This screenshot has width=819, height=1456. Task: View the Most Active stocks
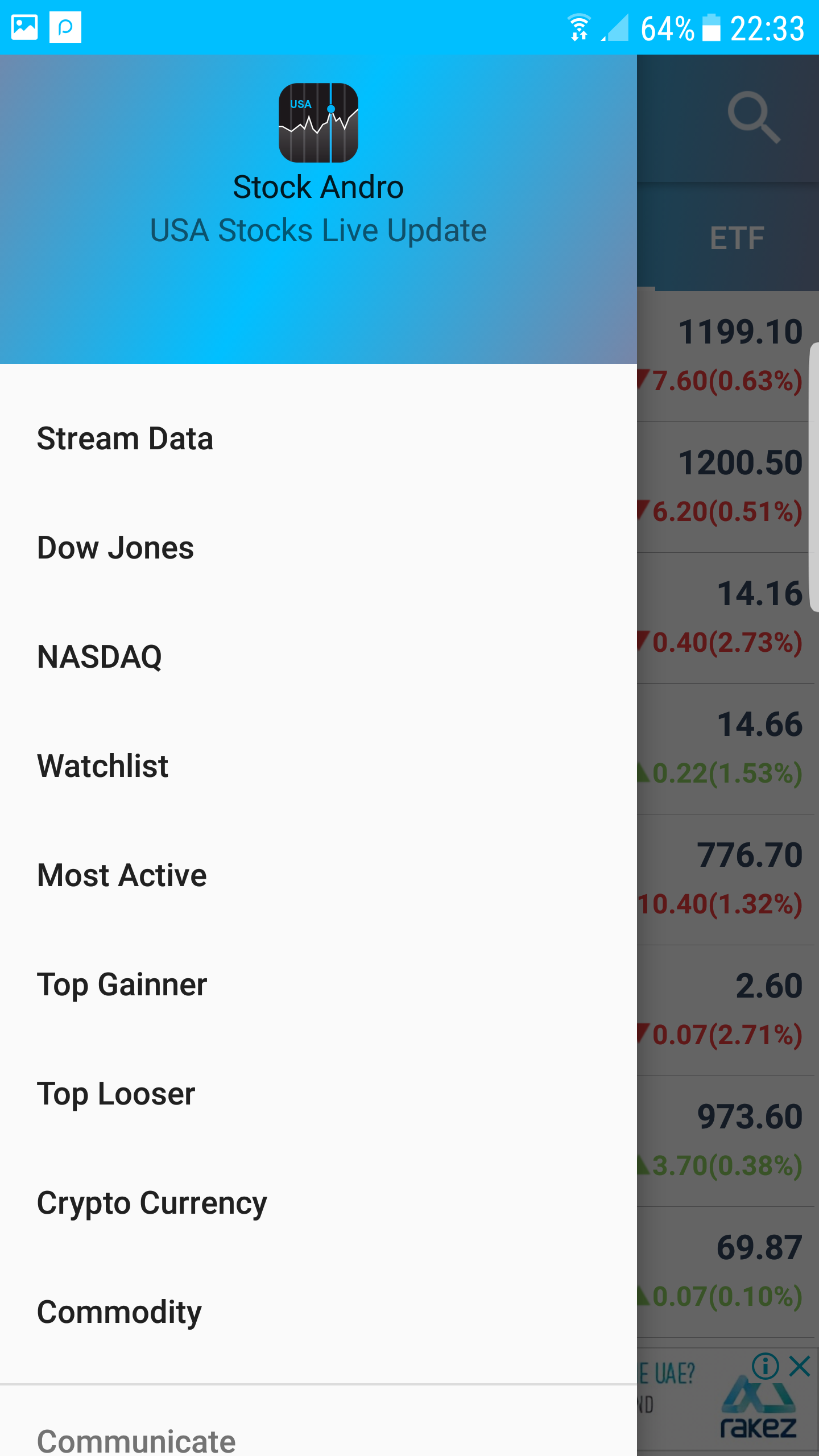point(122,875)
